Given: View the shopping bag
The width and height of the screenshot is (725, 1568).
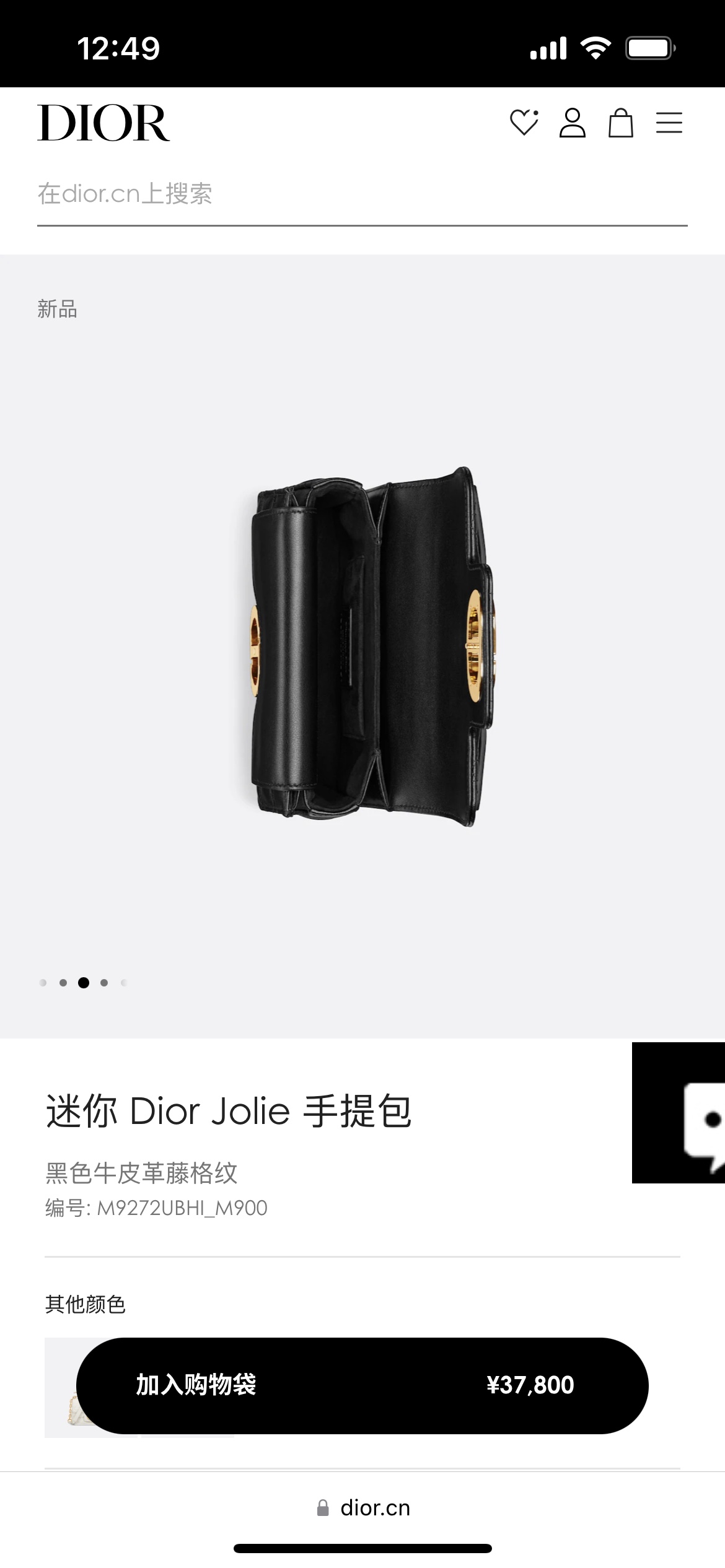Looking at the screenshot, I should point(620,123).
